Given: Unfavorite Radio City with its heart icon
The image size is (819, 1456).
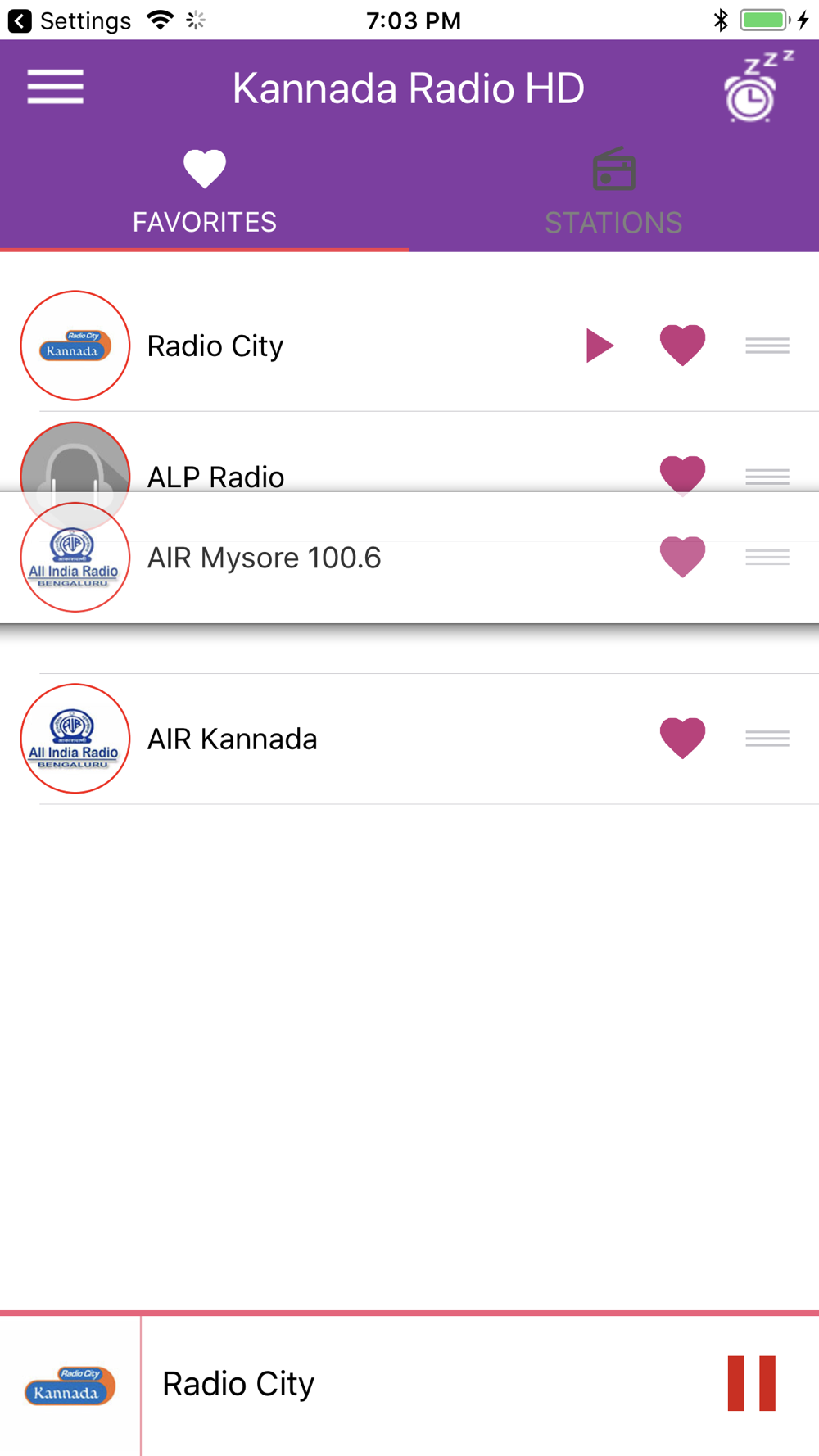Looking at the screenshot, I should pos(682,346).
